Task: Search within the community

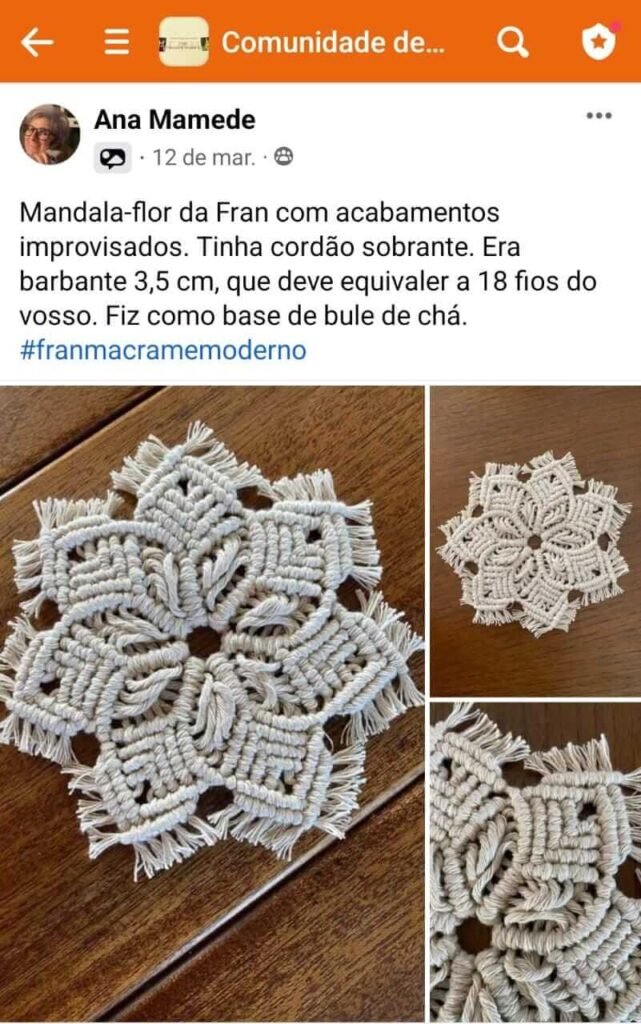Action: [513, 42]
